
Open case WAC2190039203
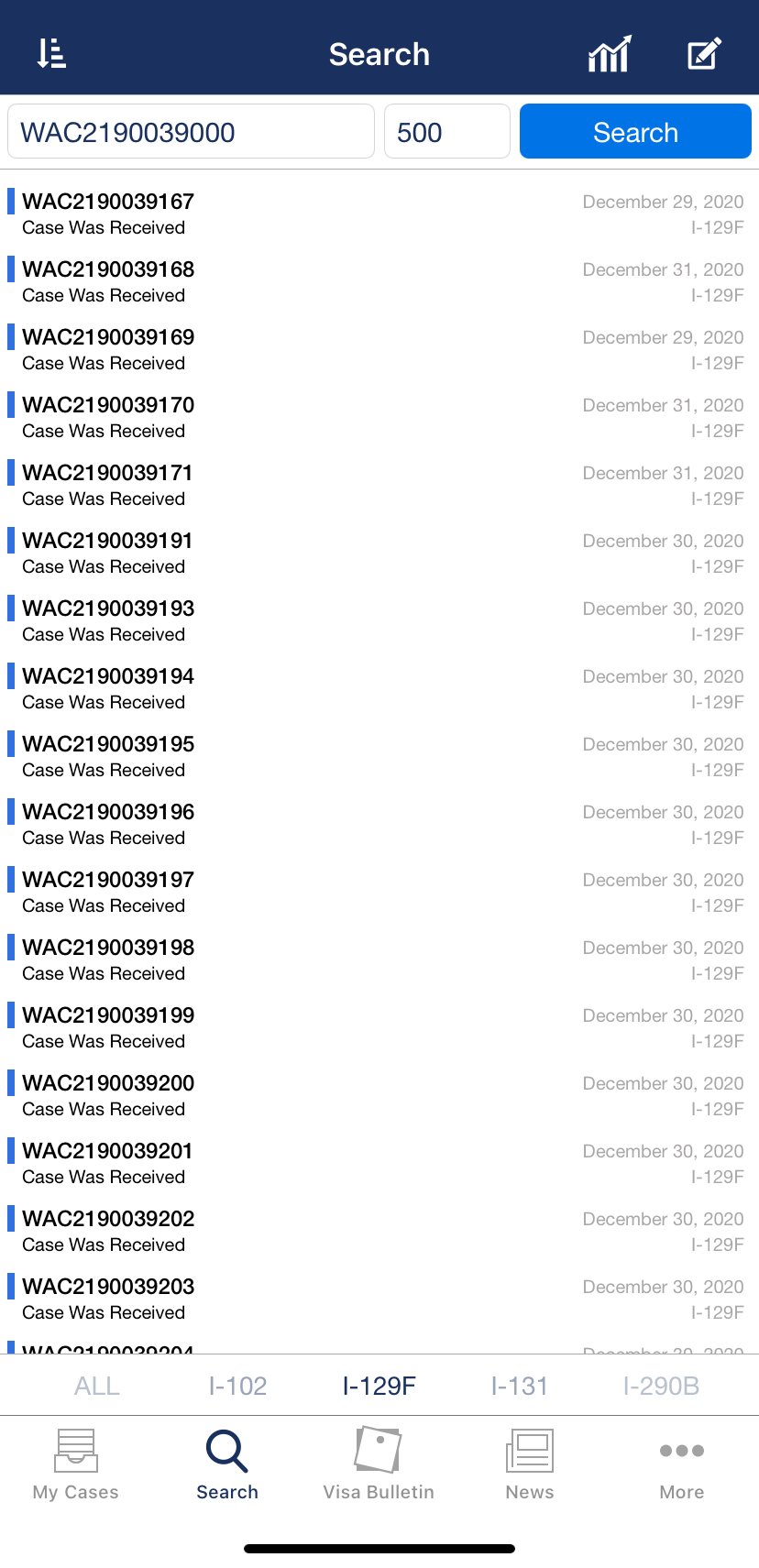click(379, 1299)
